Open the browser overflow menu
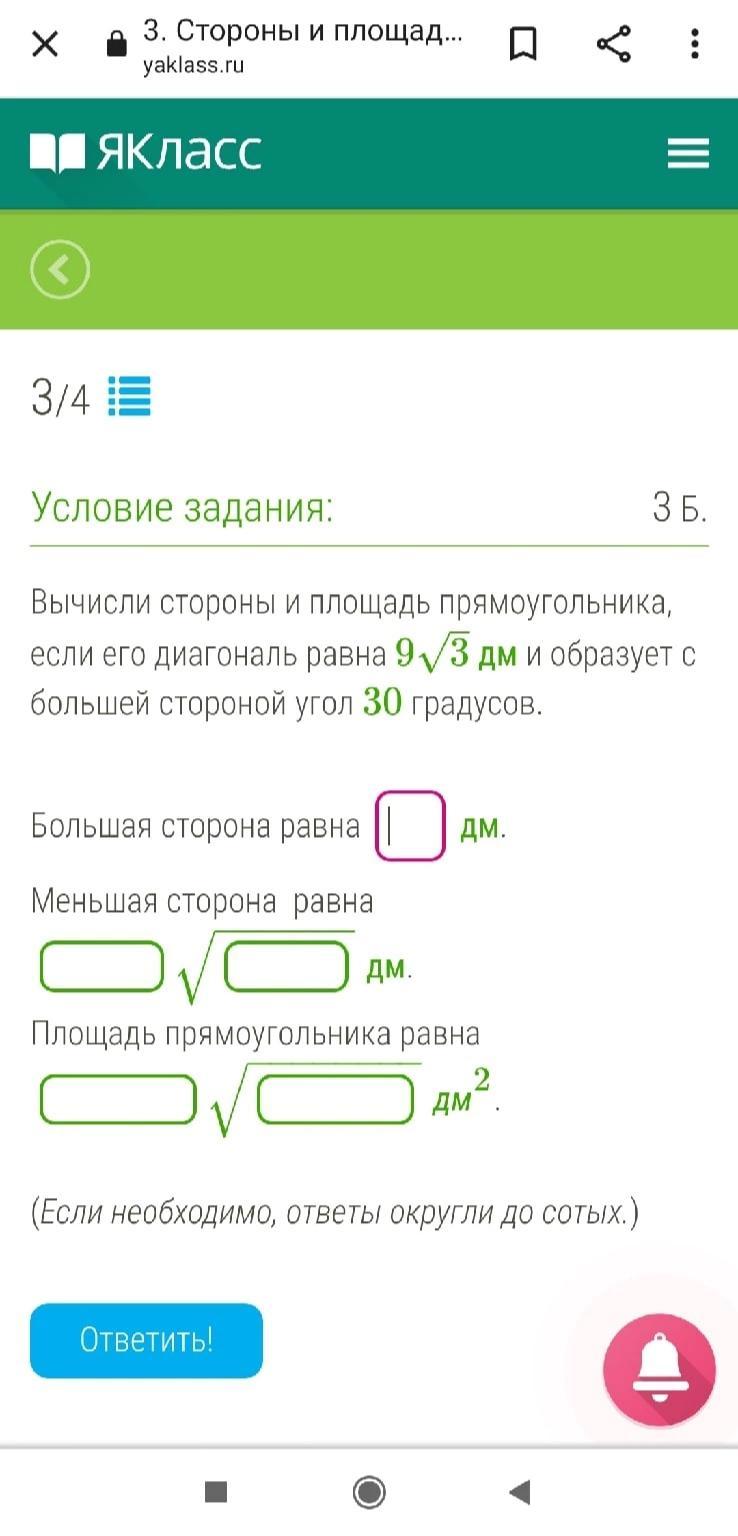 click(x=695, y=44)
